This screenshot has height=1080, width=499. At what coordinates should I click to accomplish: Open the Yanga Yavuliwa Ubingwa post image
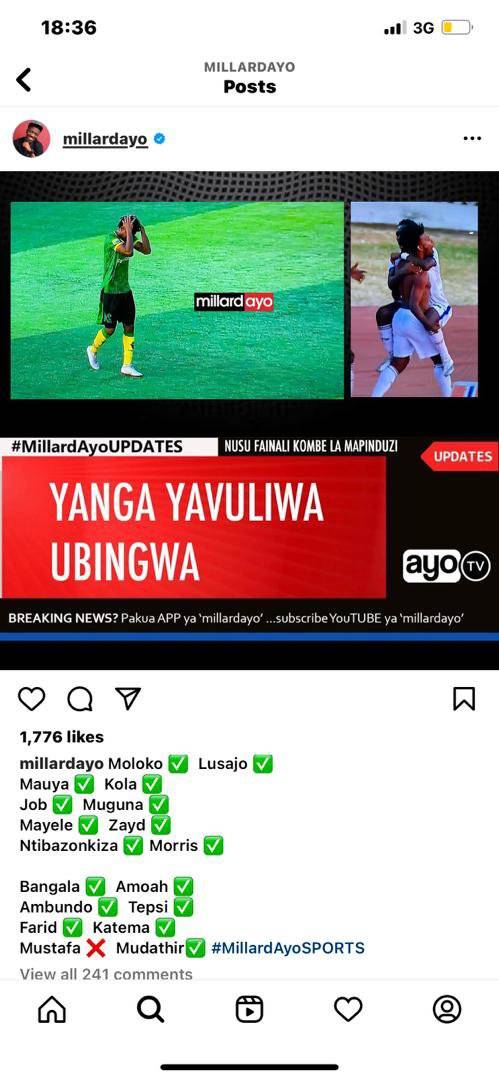[x=250, y=420]
